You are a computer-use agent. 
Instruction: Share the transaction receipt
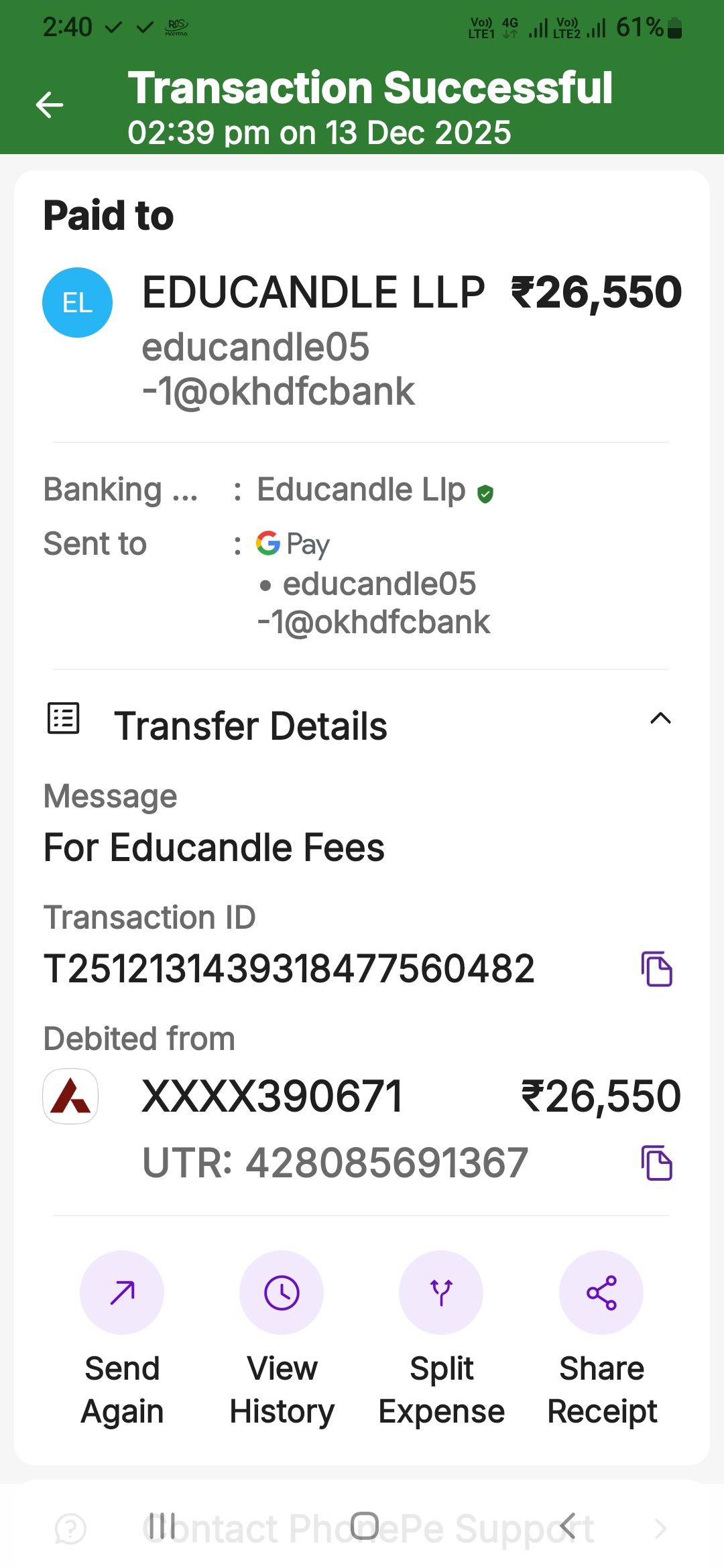601,1293
